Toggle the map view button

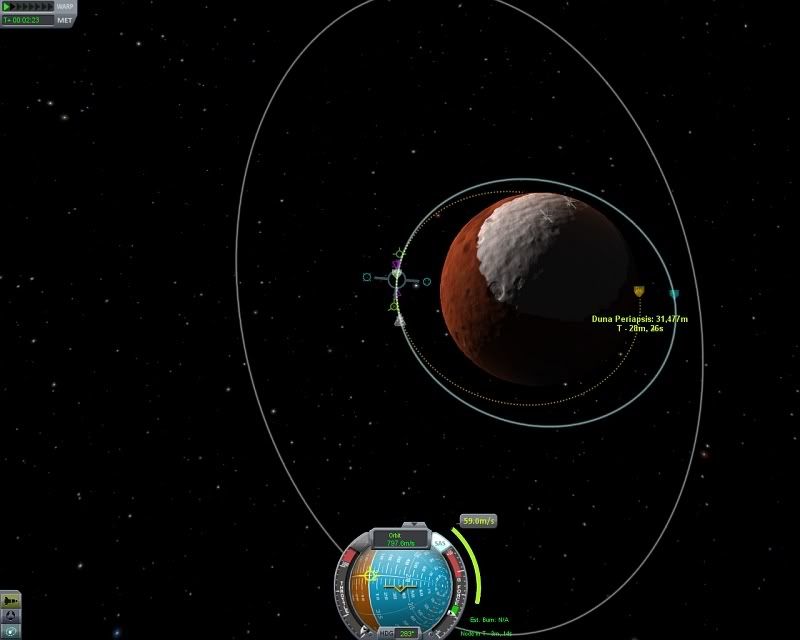pyautogui.click(x=11, y=631)
